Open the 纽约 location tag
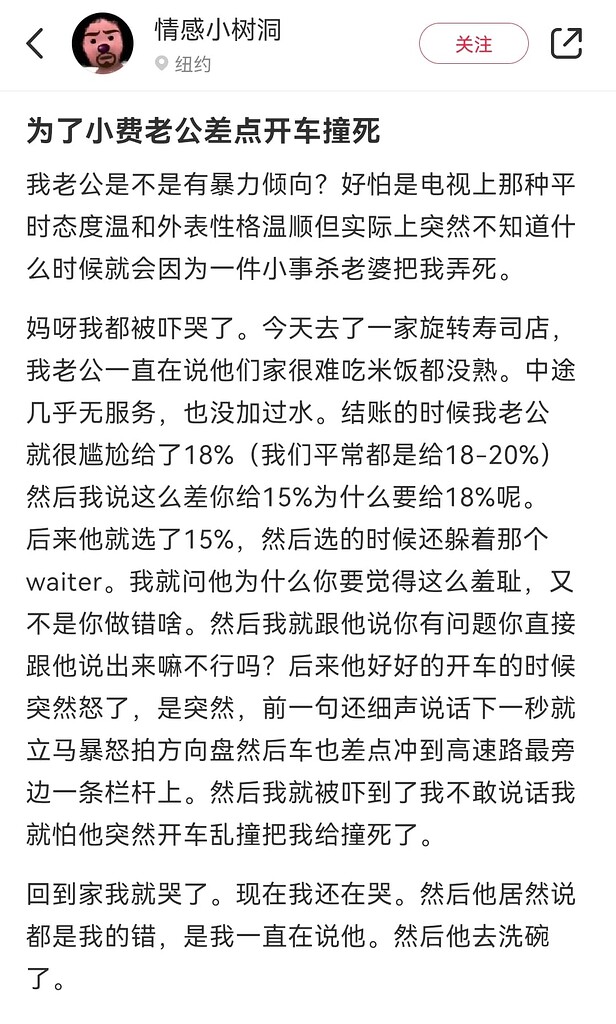The image size is (616, 1024). [184, 64]
